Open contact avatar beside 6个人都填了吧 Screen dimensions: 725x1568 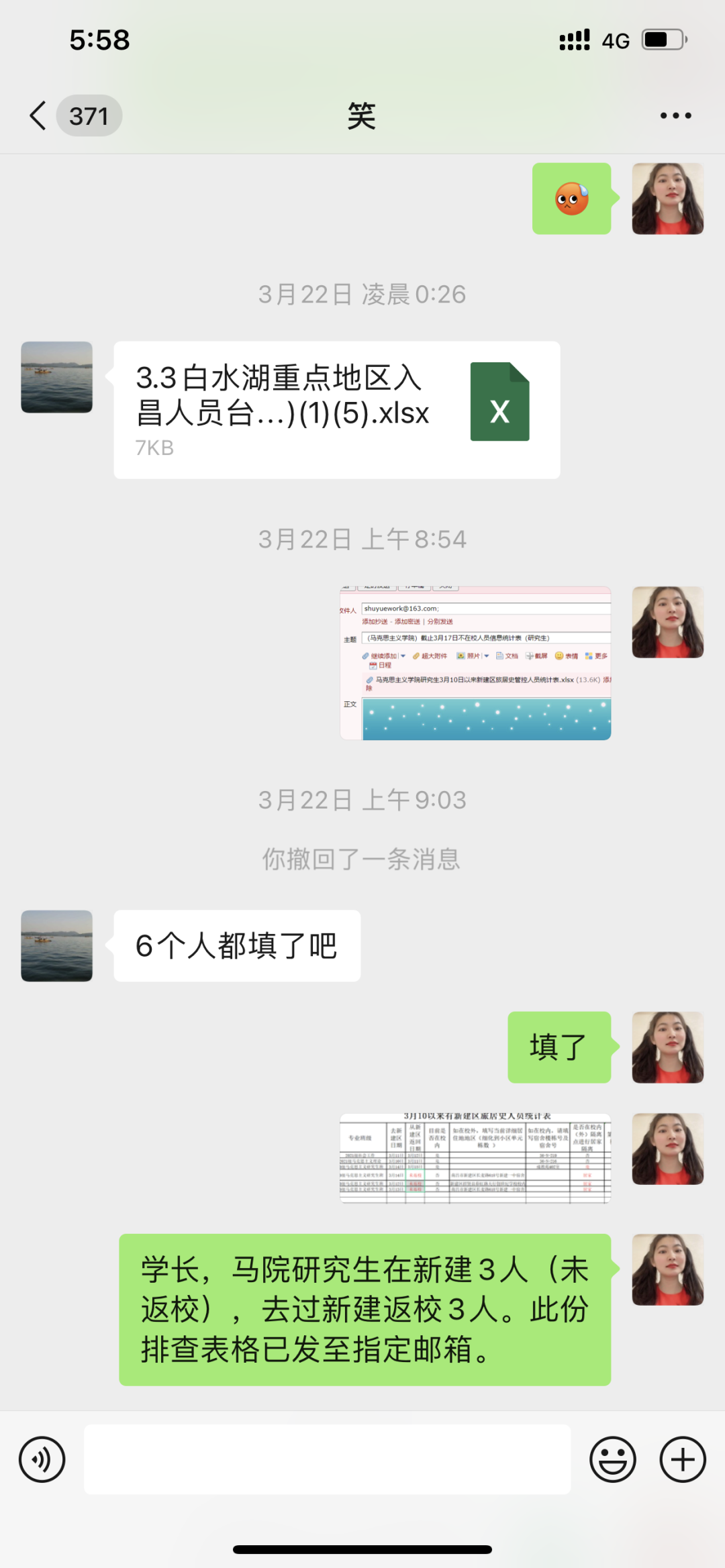pyautogui.click(x=57, y=945)
